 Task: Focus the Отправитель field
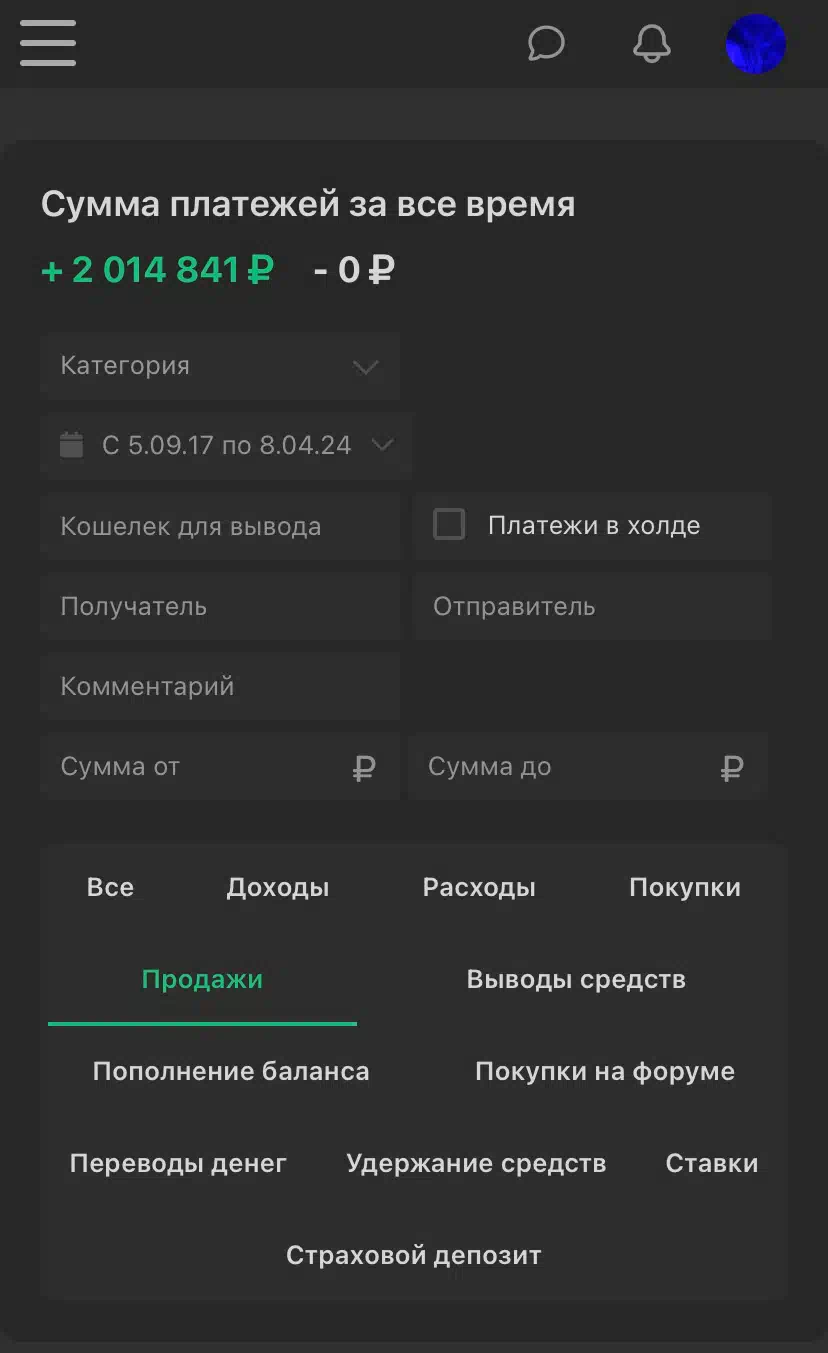[592, 606]
